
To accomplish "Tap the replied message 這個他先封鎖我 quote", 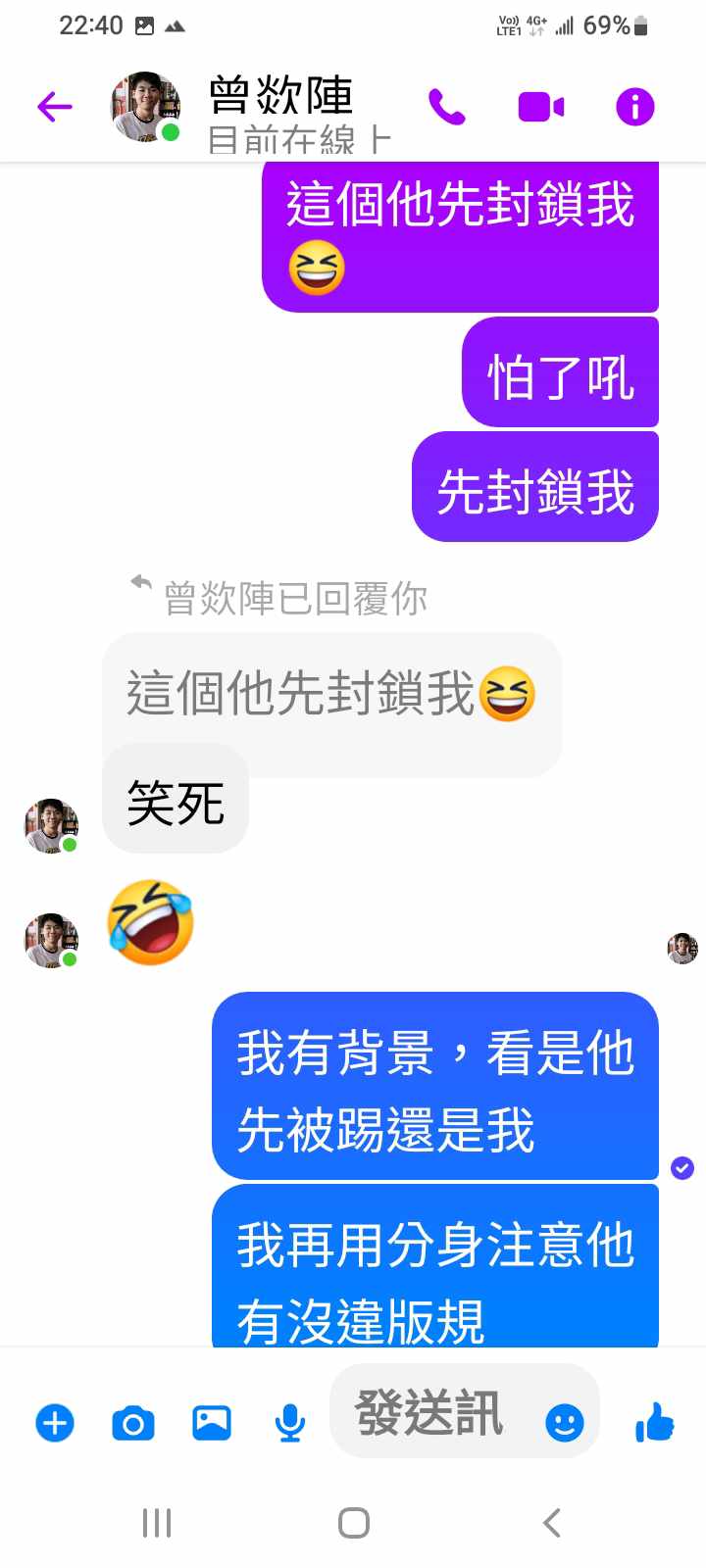I will point(330,694).
